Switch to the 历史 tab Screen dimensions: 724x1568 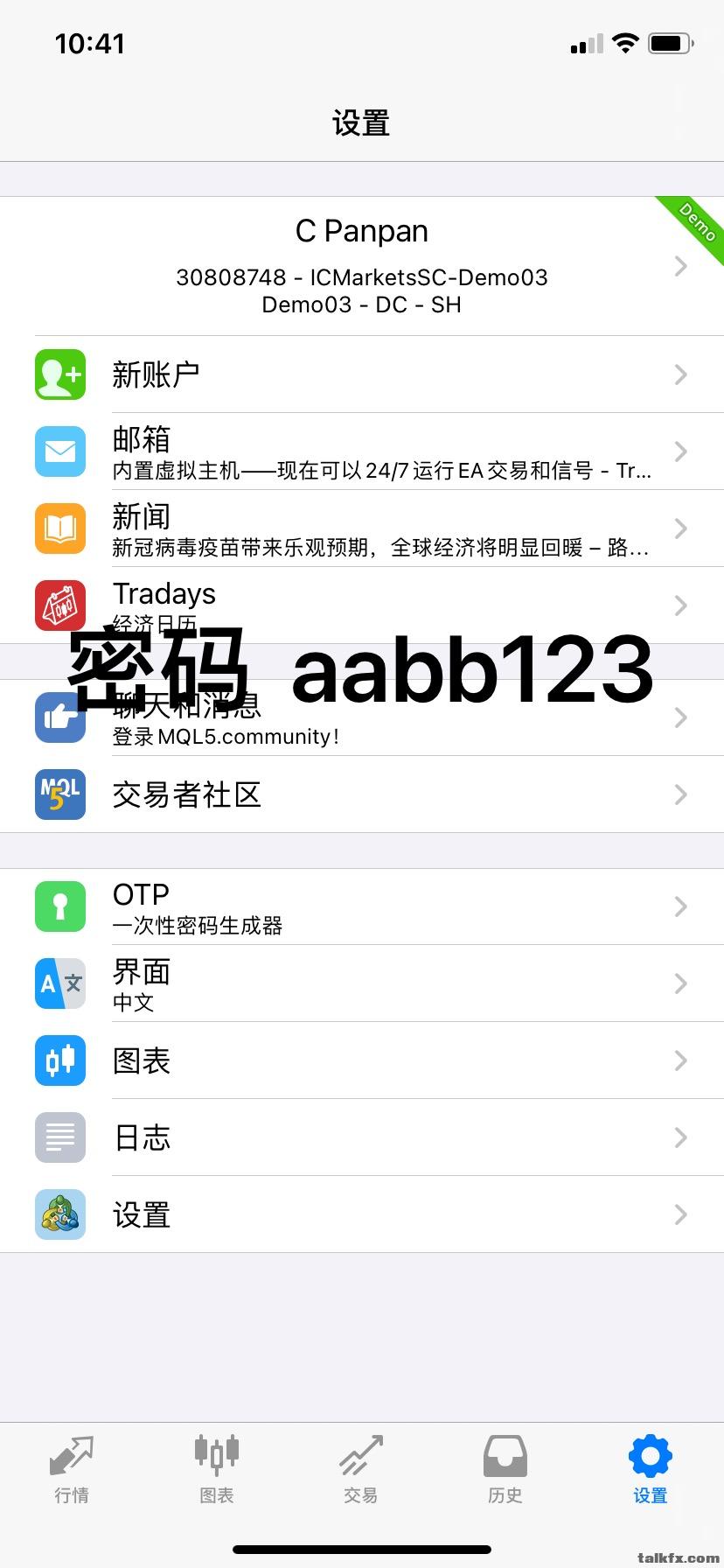click(x=505, y=1470)
